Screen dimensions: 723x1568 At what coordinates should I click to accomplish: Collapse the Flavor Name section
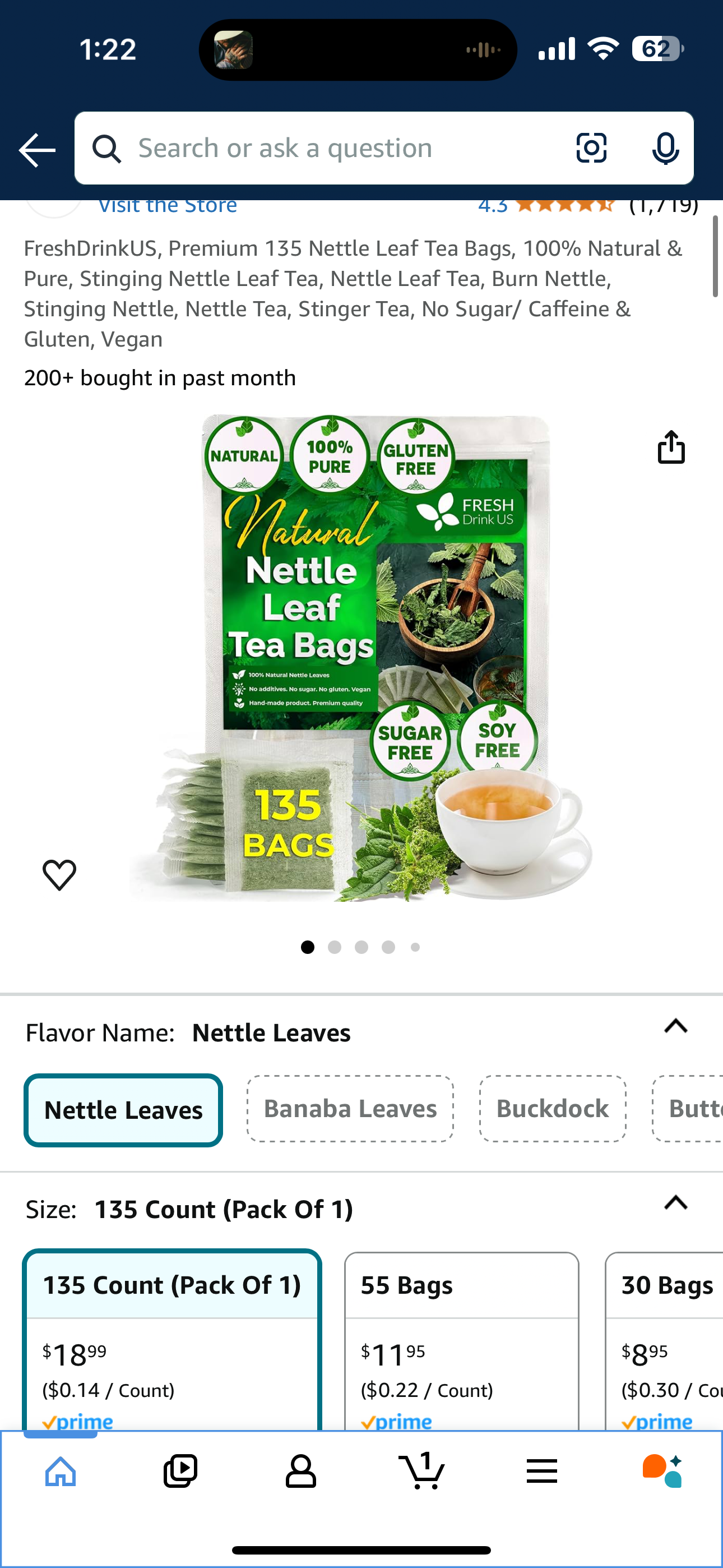pyautogui.click(x=675, y=1026)
